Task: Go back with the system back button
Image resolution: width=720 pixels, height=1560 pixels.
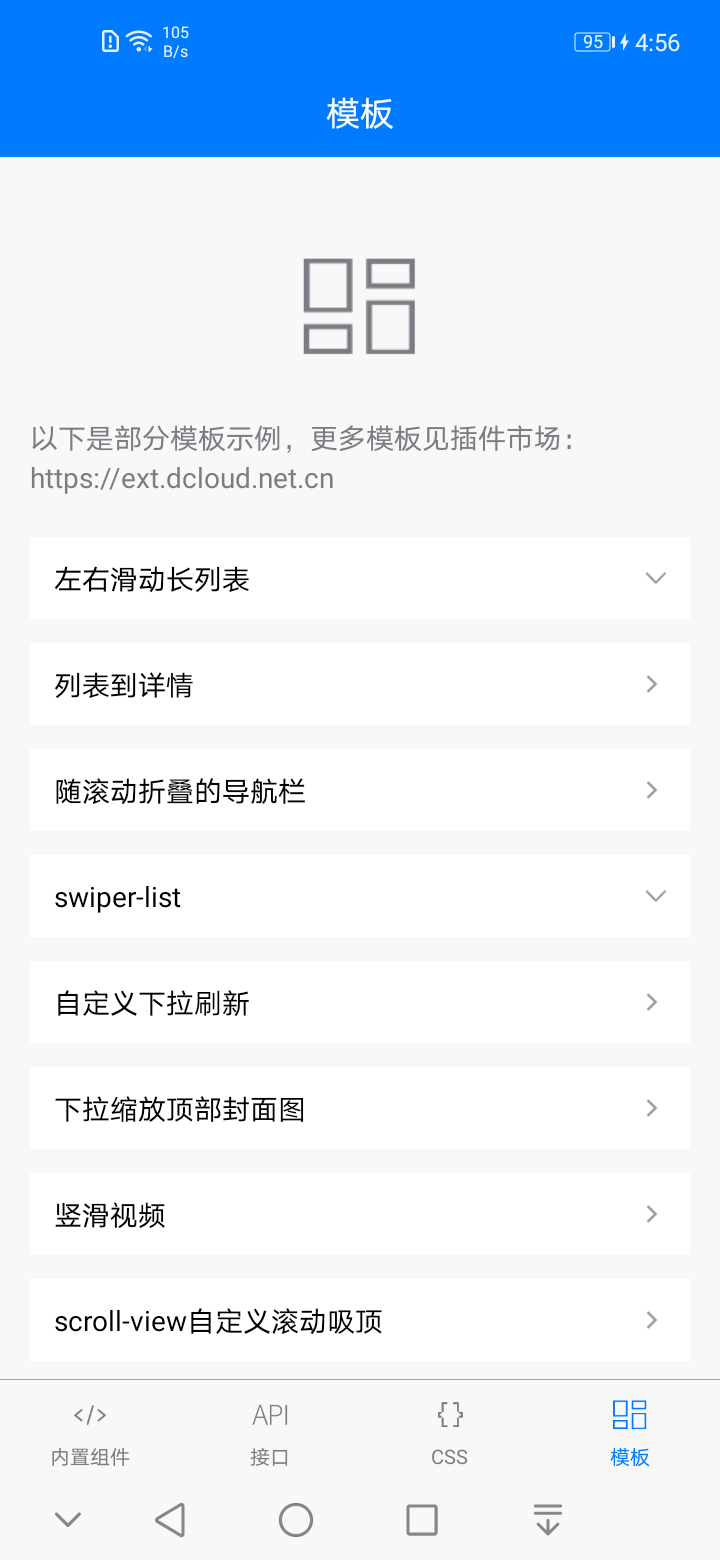Action: [x=171, y=1520]
